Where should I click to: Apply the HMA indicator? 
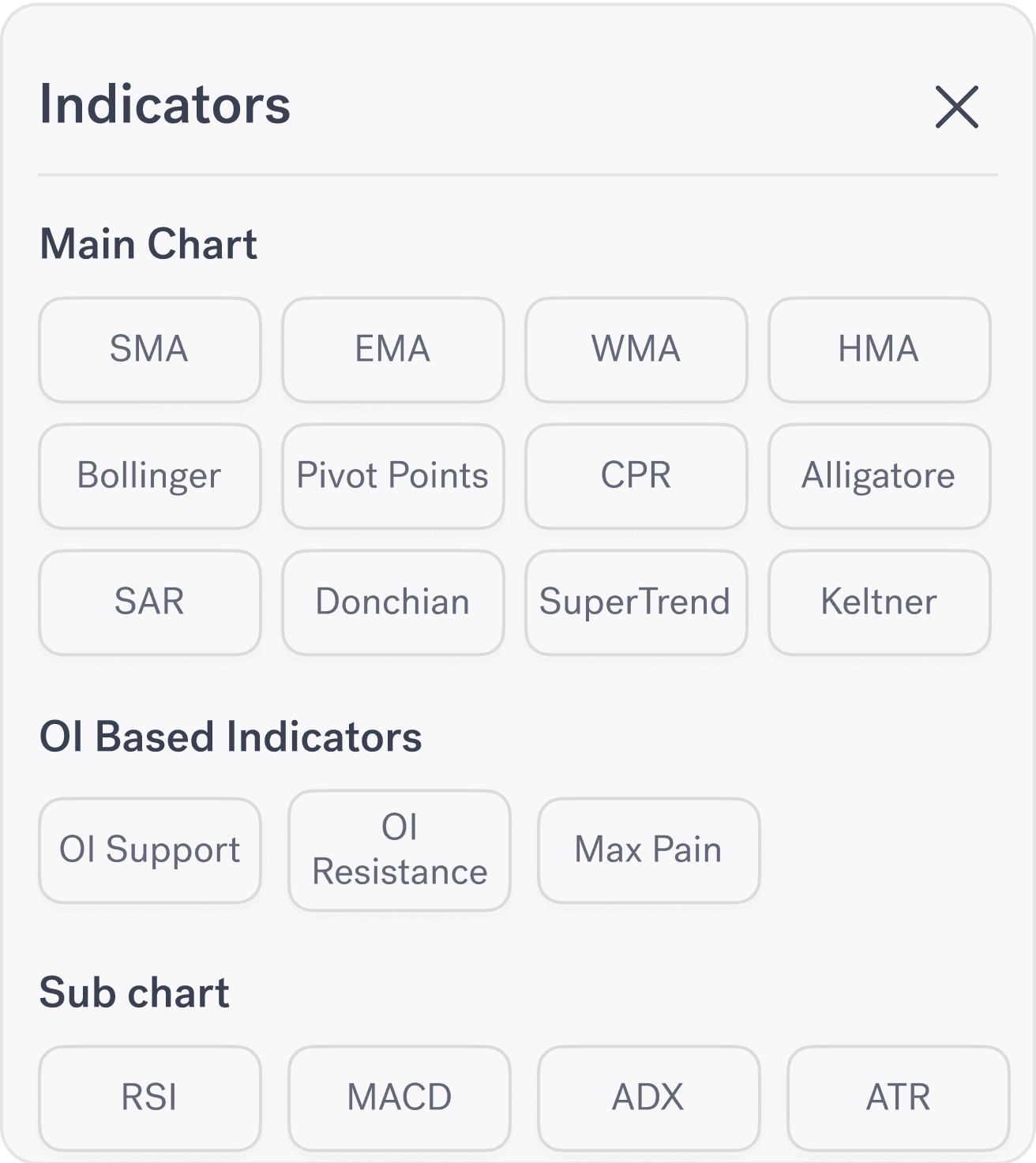[x=879, y=350]
